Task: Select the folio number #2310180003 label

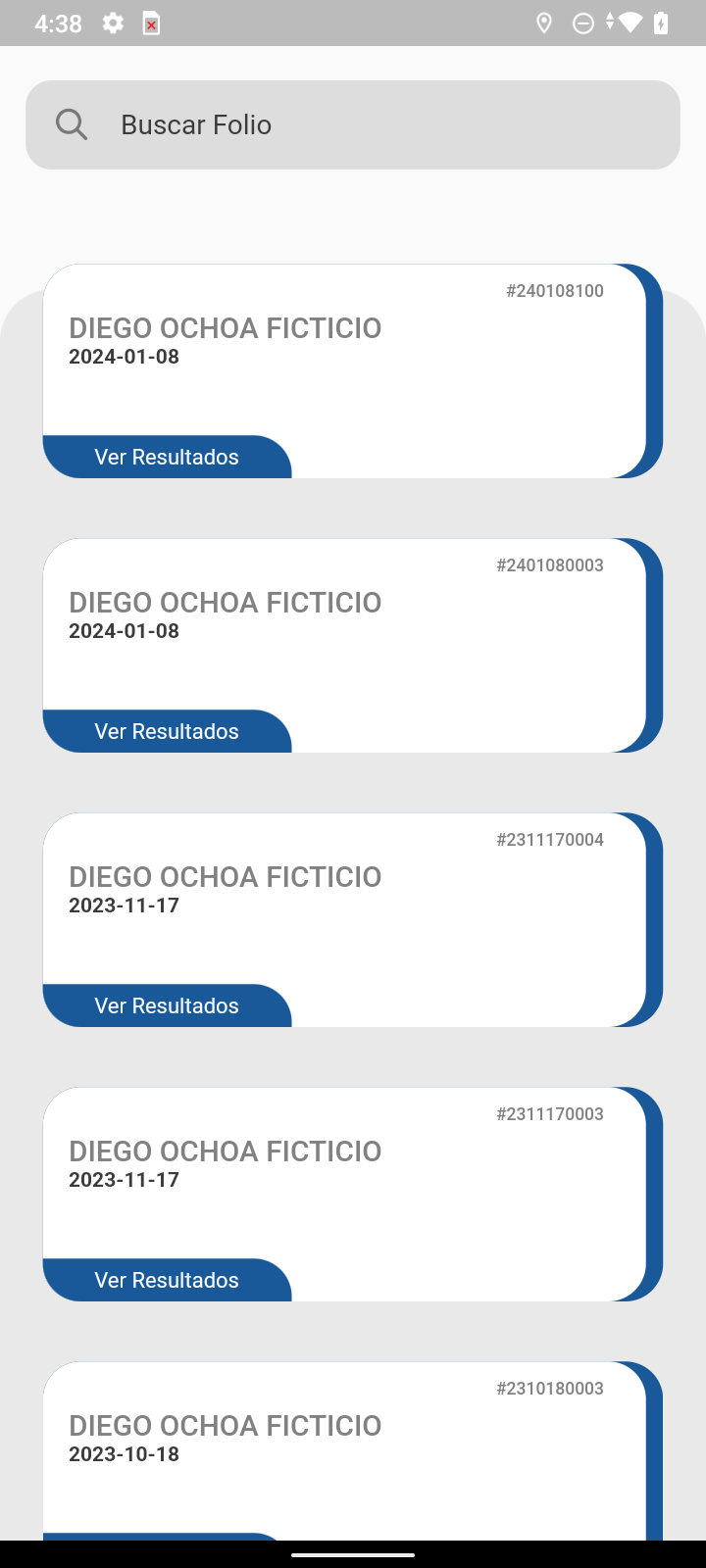Action: coord(550,1388)
